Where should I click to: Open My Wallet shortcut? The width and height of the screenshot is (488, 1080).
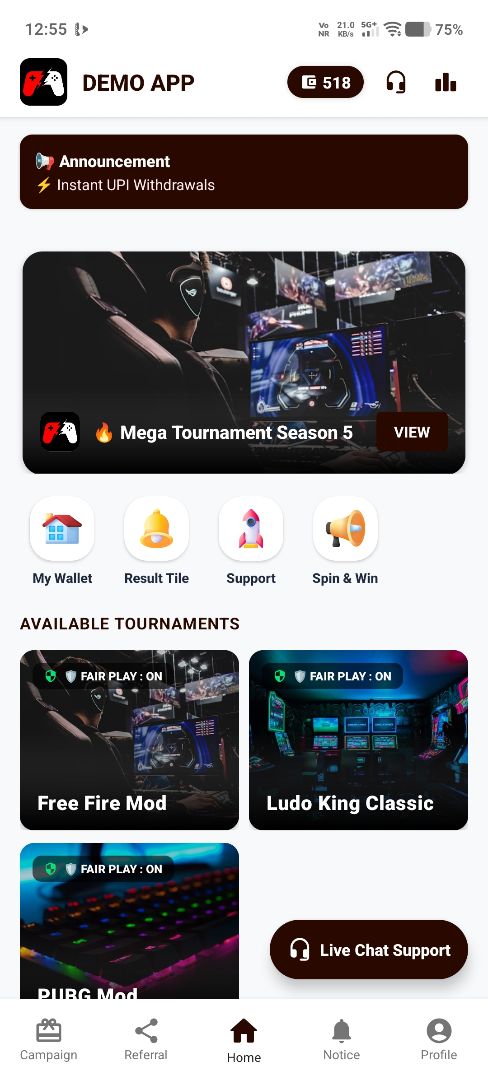pos(62,541)
